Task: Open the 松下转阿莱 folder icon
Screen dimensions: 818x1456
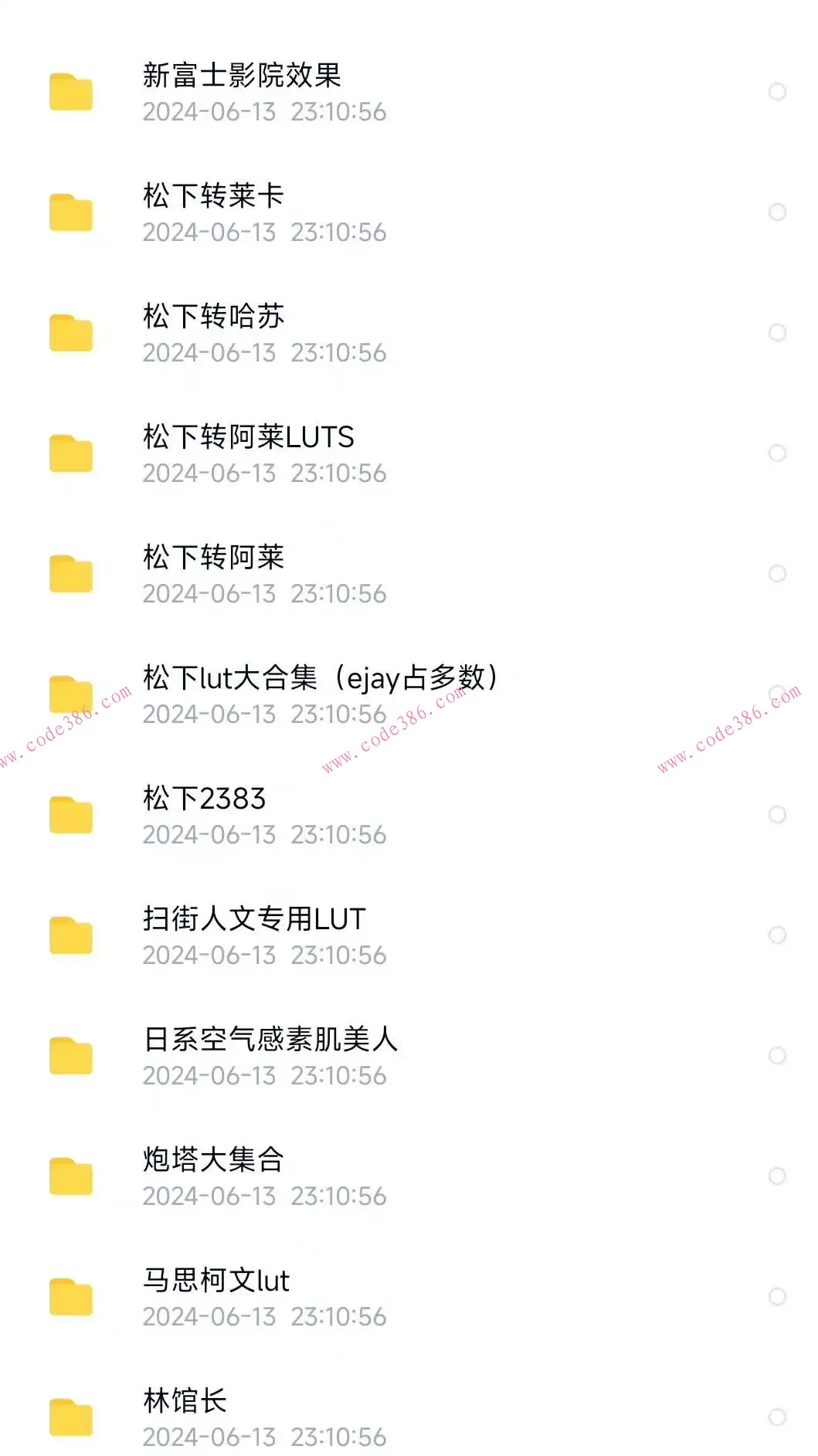Action: pos(71,575)
